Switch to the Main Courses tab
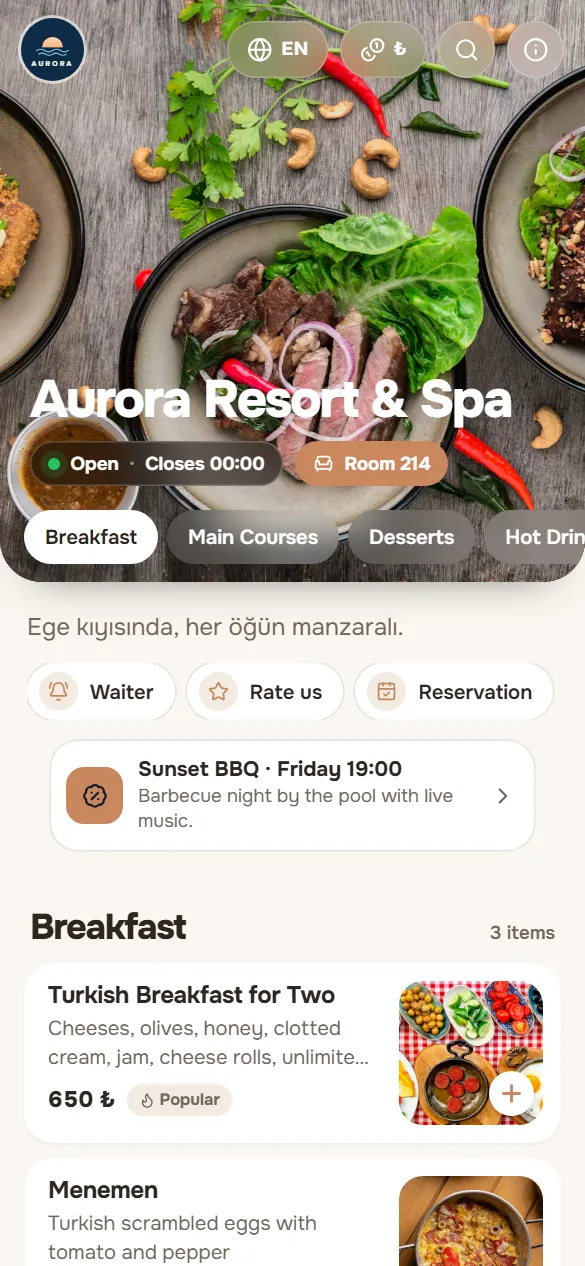 (253, 537)
